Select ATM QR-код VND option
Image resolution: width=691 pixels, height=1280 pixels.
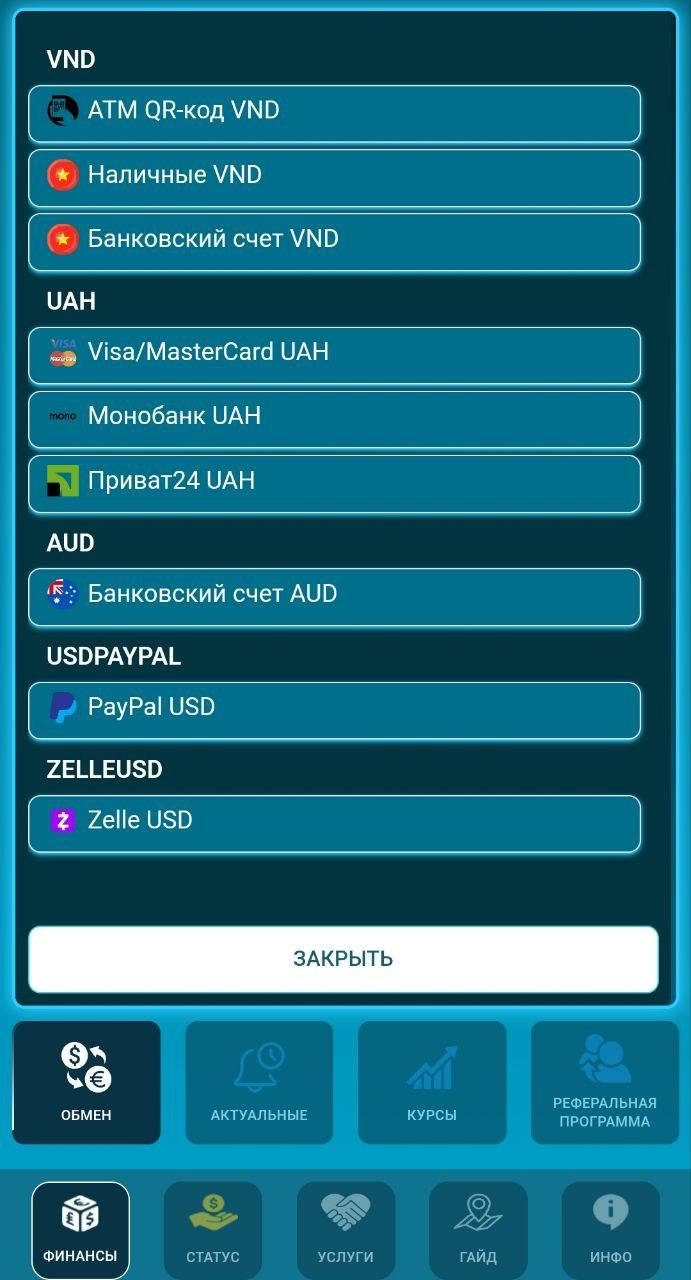(x=334, y=113)
